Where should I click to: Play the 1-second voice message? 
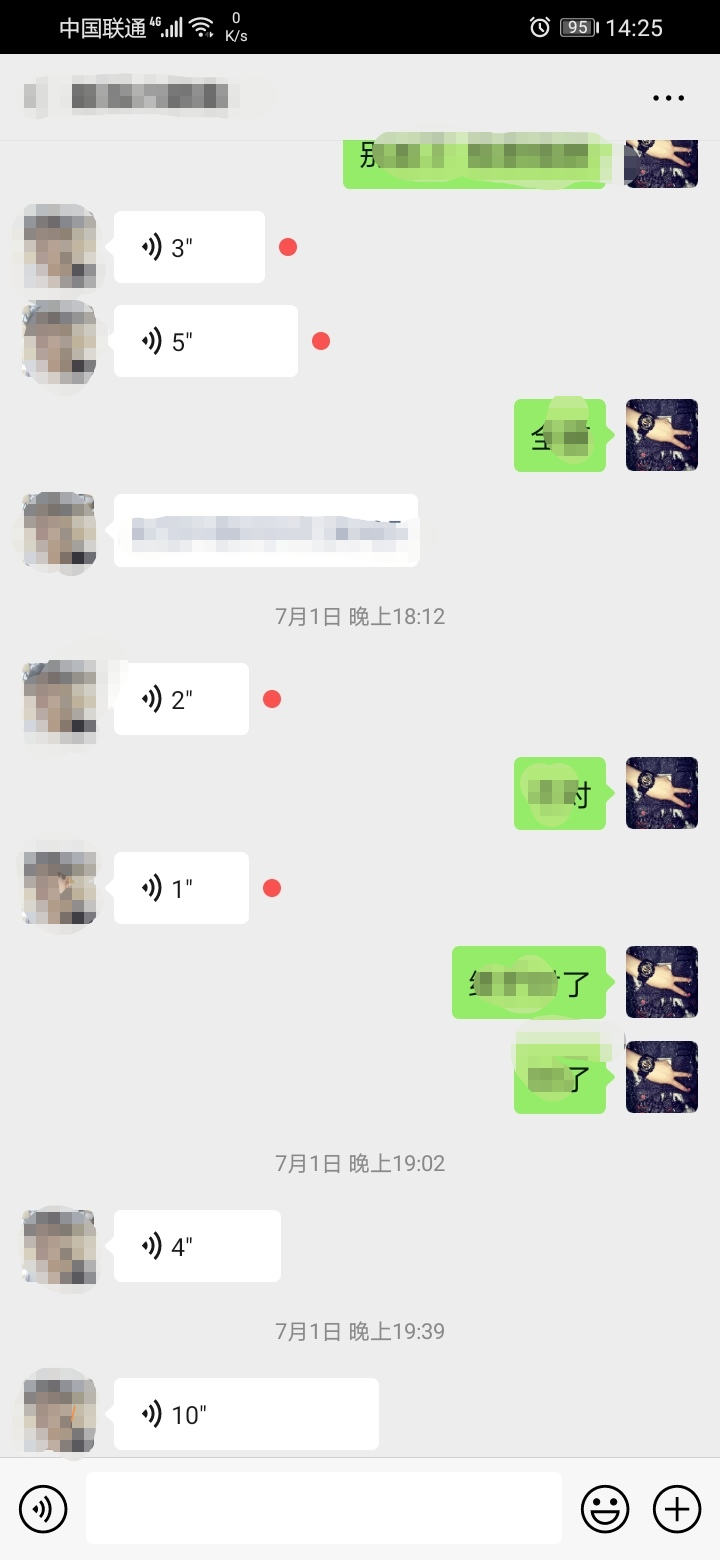click(181, 888)
